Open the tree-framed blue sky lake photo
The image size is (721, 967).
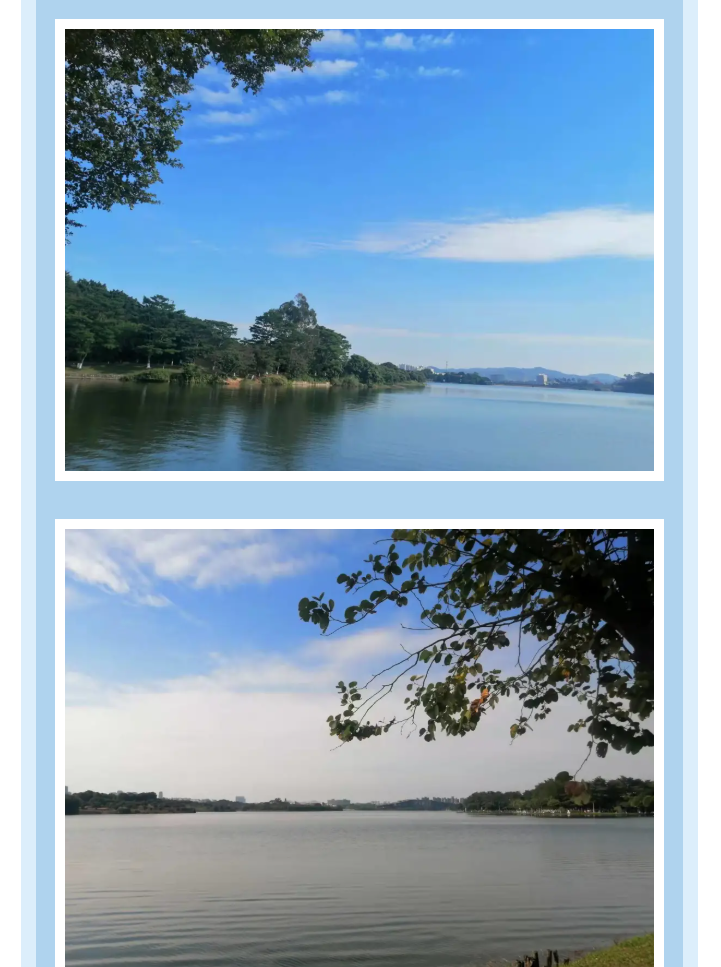(359, 250)
